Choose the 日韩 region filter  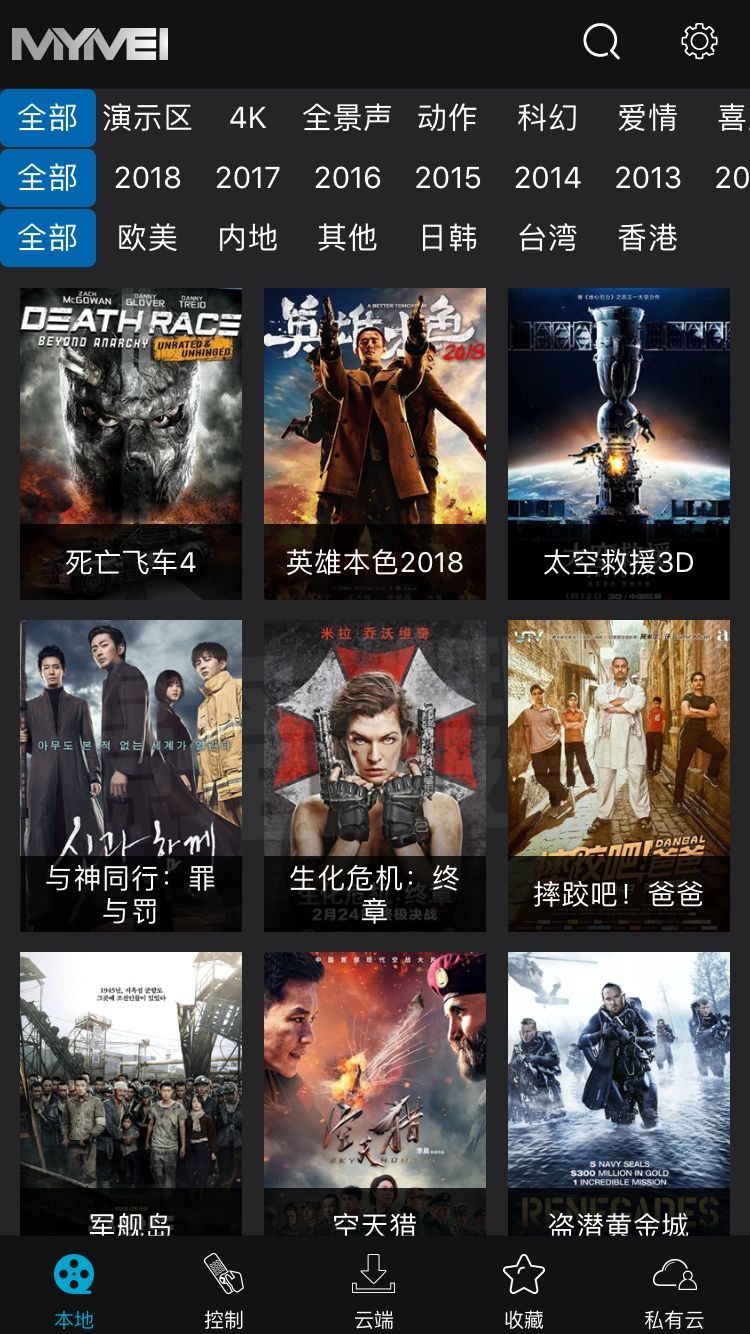pyautogui.click(x=447, y=238)
